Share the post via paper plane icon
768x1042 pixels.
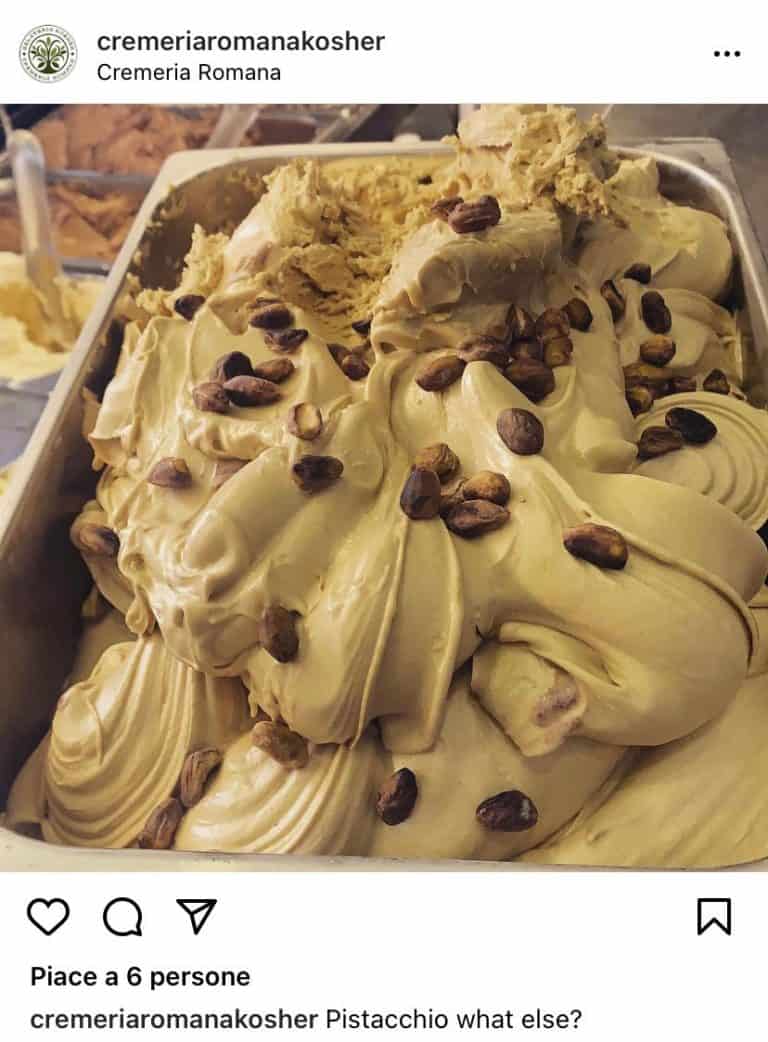click(196, 916)
